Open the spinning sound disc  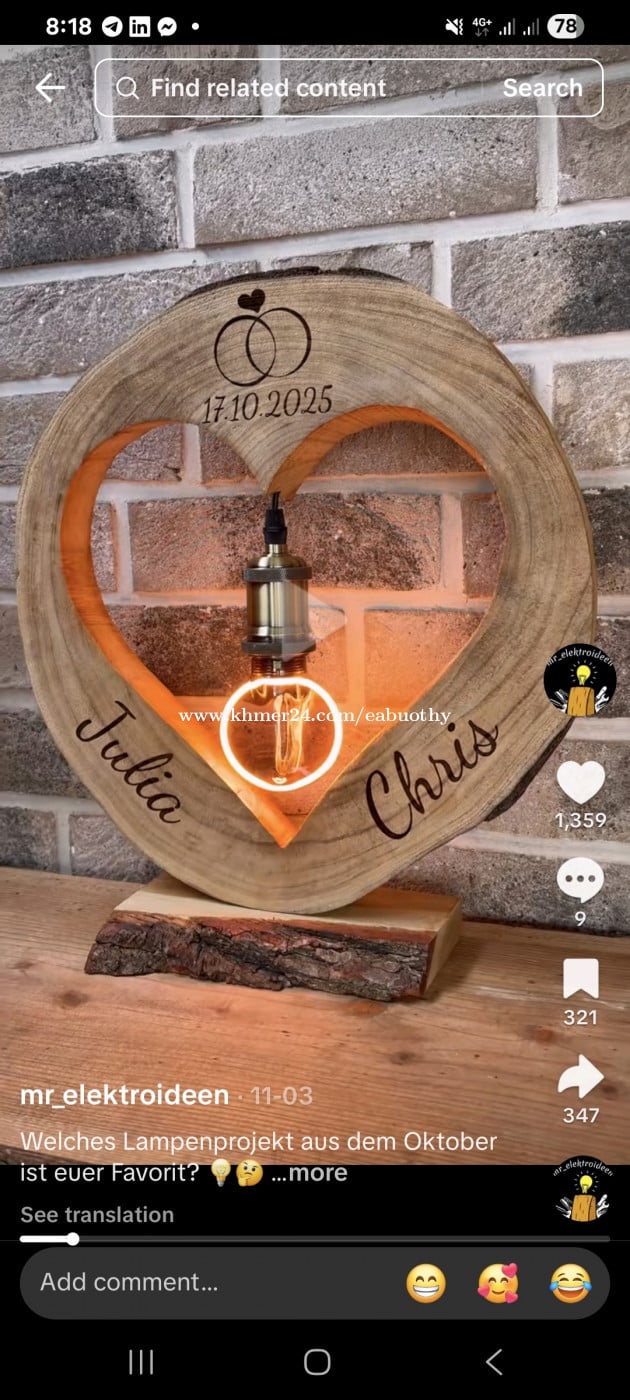click(x=584, y=1189)
